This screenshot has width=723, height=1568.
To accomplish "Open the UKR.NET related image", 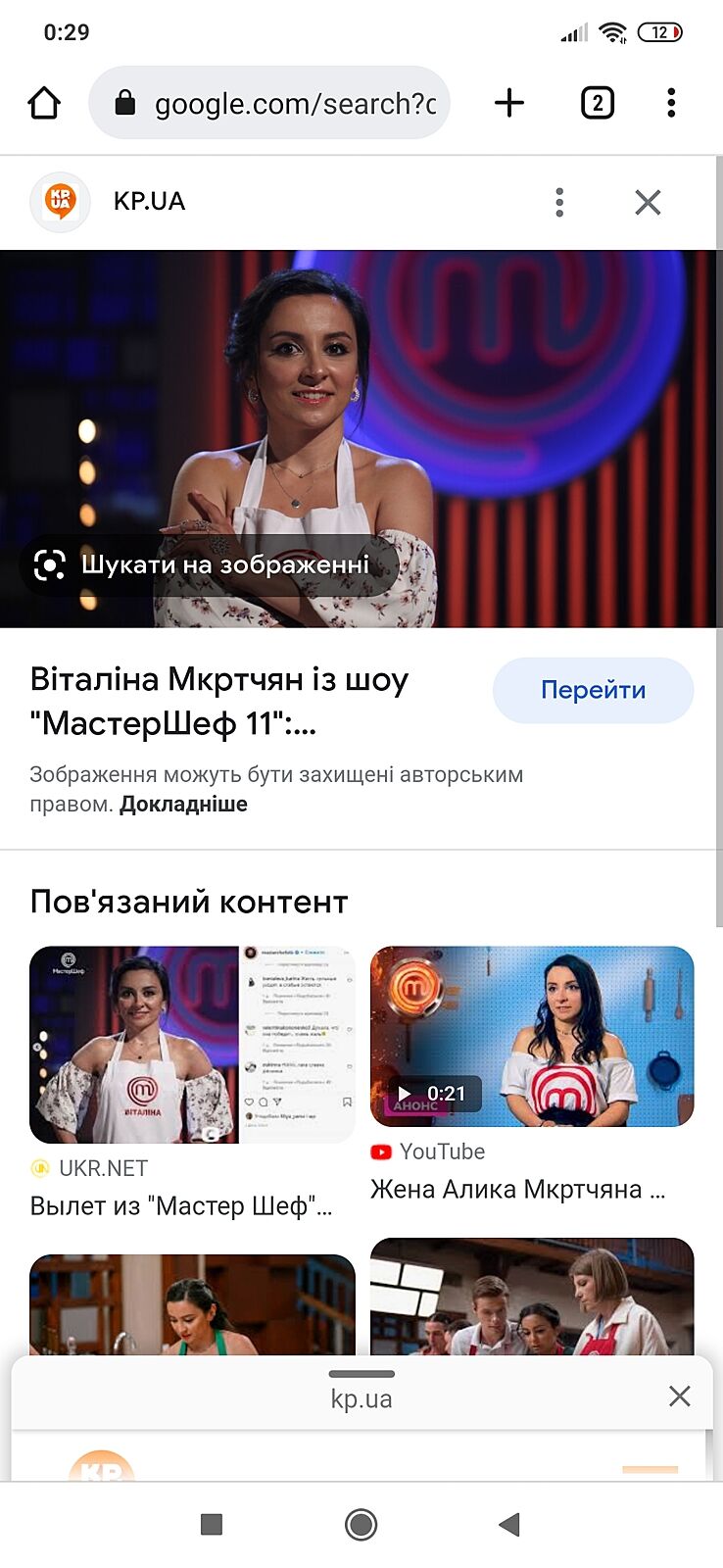I will (192, 1045).
